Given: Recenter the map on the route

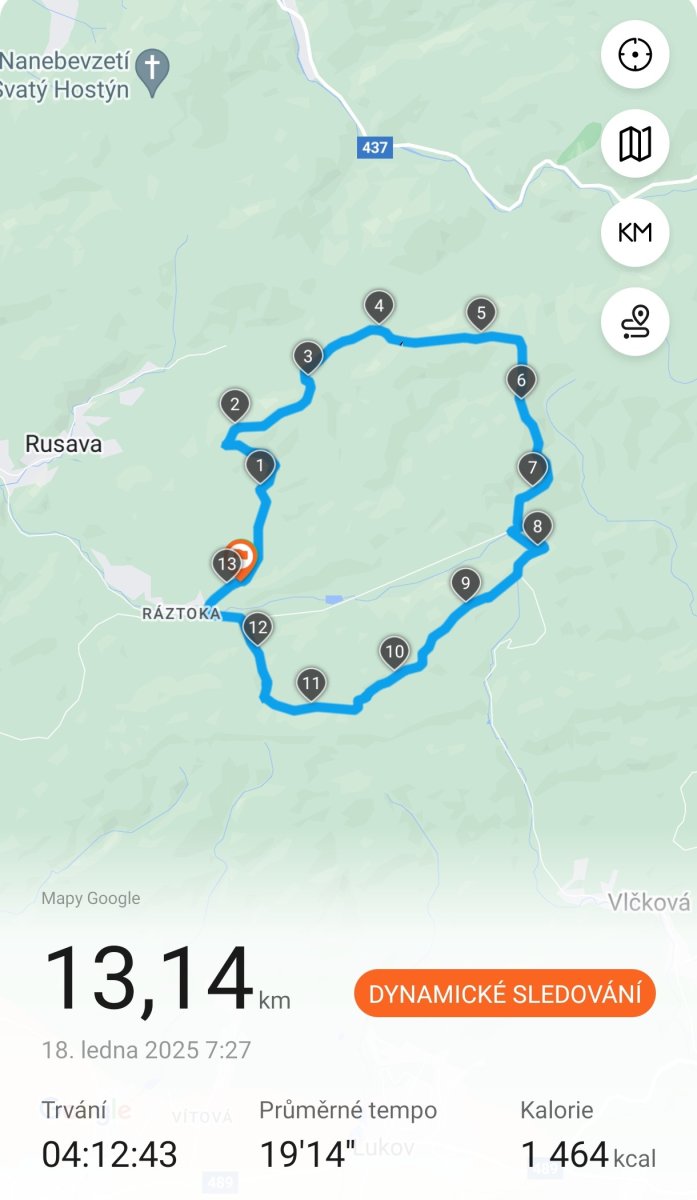Looking at the screenshot, I should pos(634,55).
